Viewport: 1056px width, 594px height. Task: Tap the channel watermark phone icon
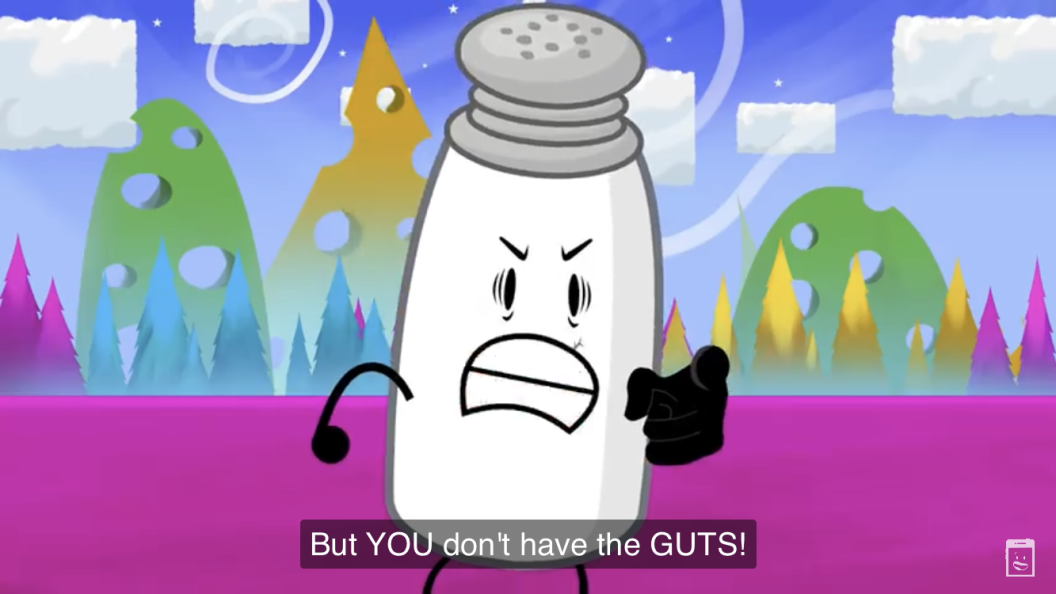pyautogui.click(x=1019, y=557)
